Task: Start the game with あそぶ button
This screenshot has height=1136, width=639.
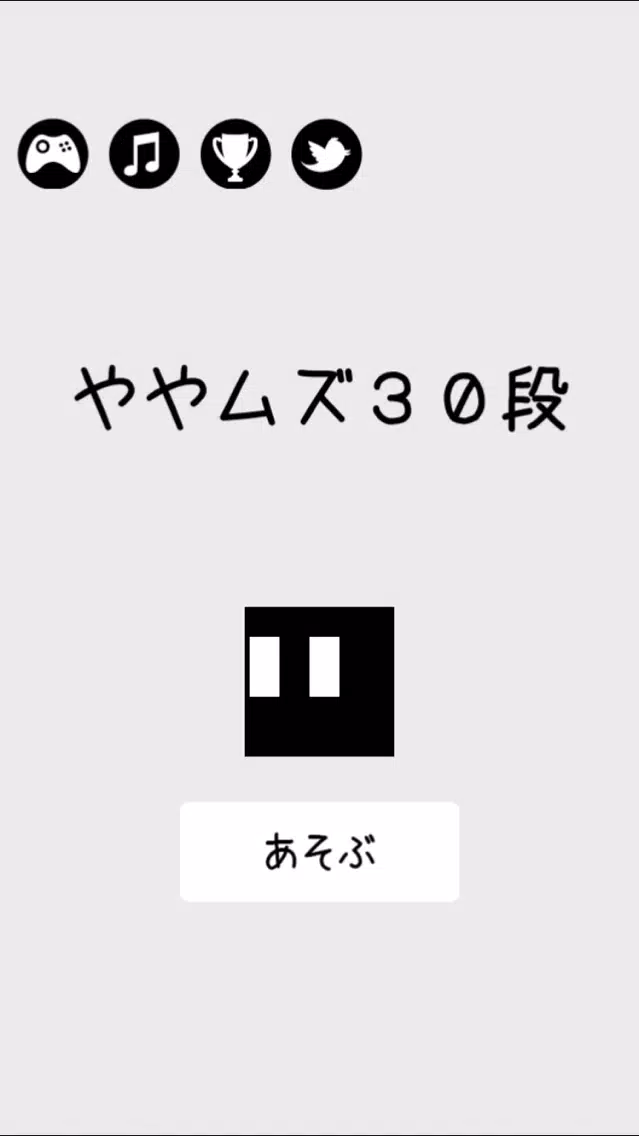Action: [x=319, y=852]
